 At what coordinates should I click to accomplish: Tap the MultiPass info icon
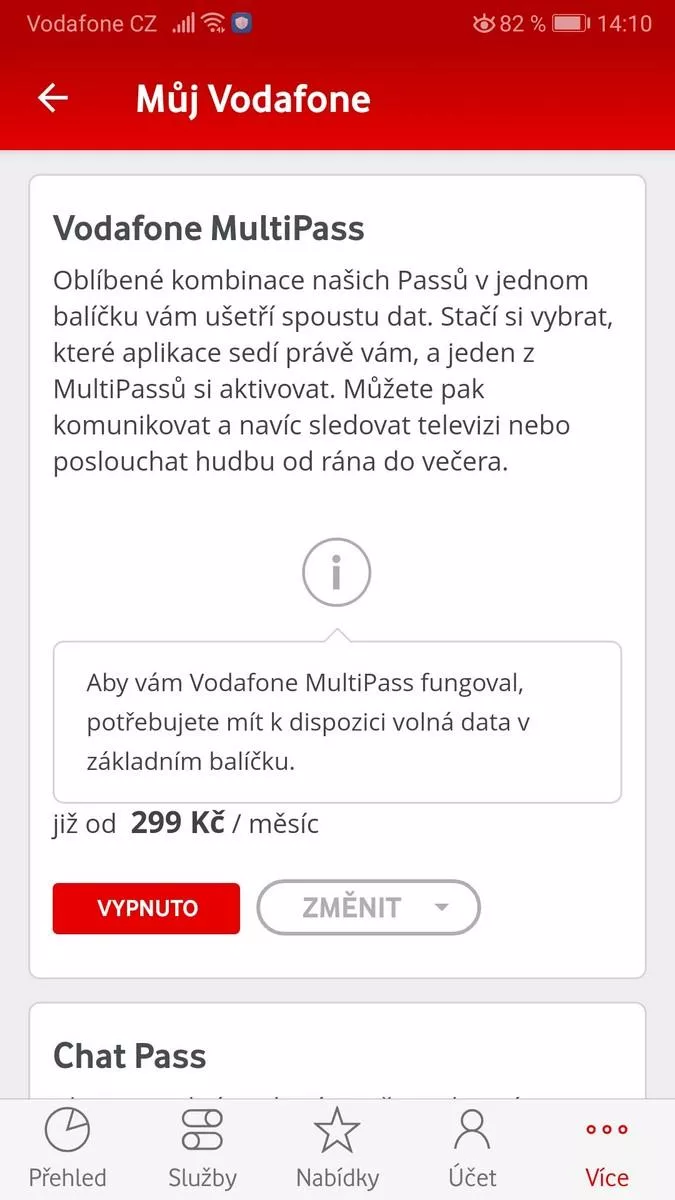337,572
